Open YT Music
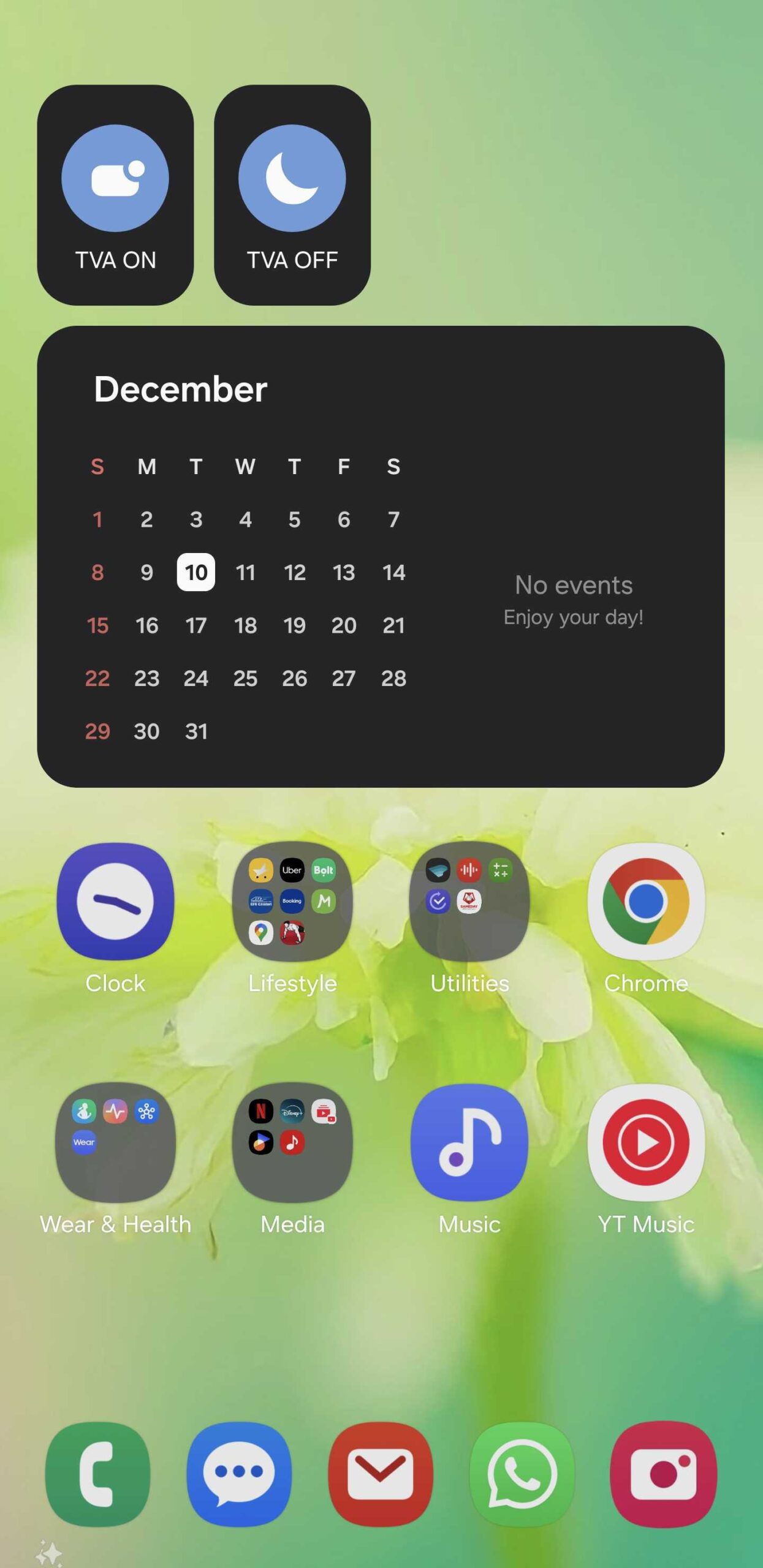 646,1142
